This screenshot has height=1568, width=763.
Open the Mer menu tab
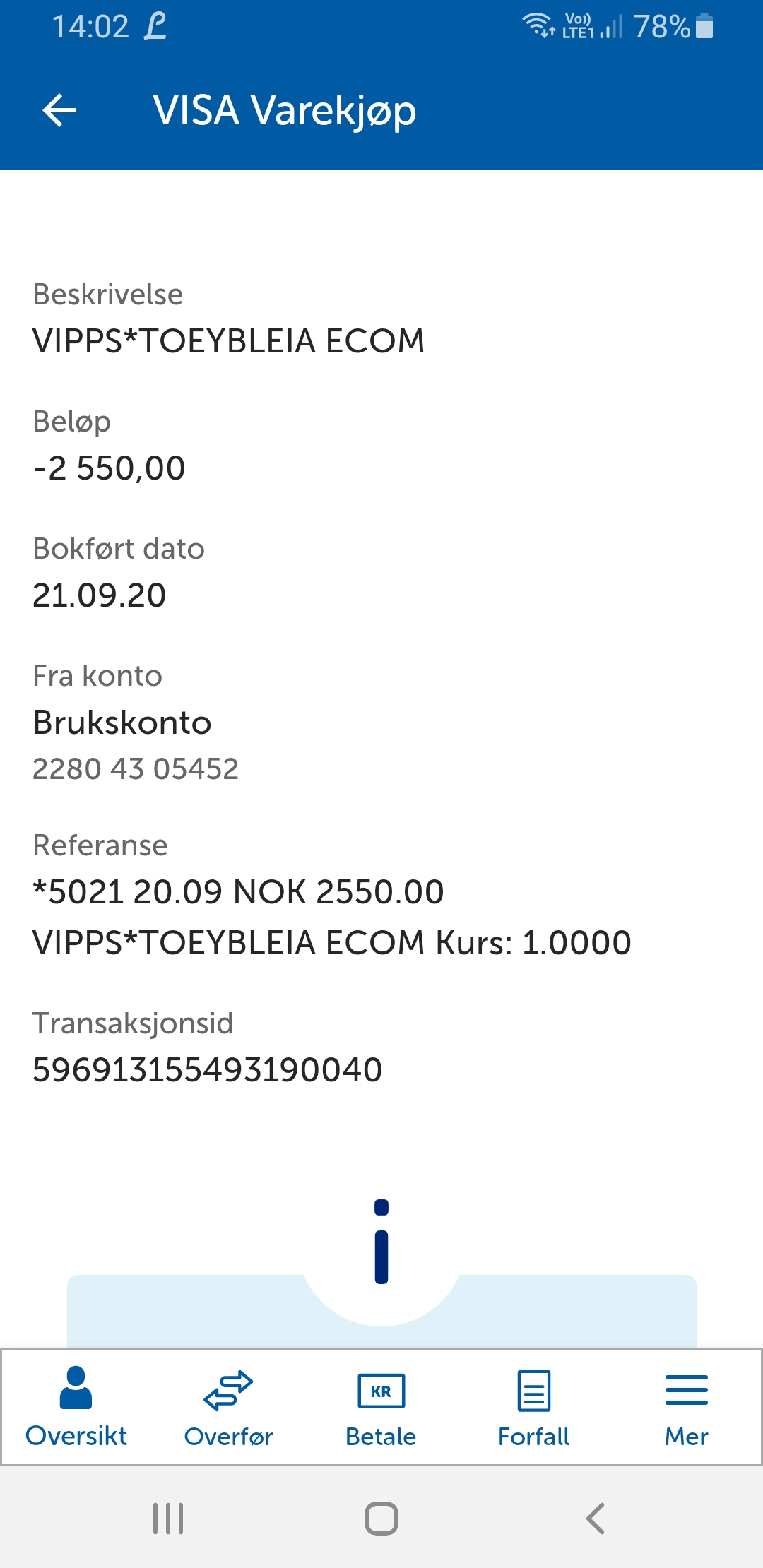686,1407
